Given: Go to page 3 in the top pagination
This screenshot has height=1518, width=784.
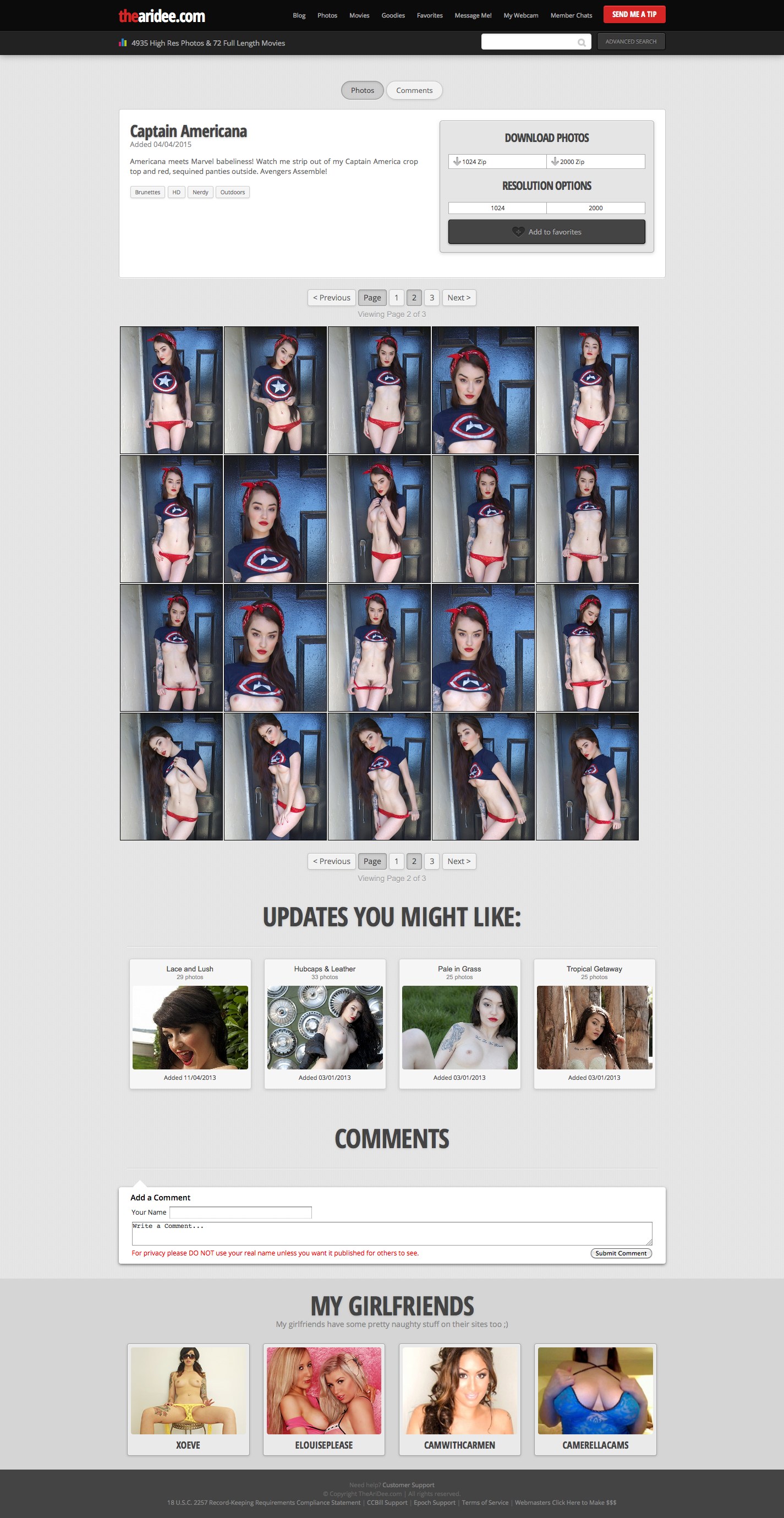Looking at the screenshot, I should pyautogui.click(x=432, y=298).
